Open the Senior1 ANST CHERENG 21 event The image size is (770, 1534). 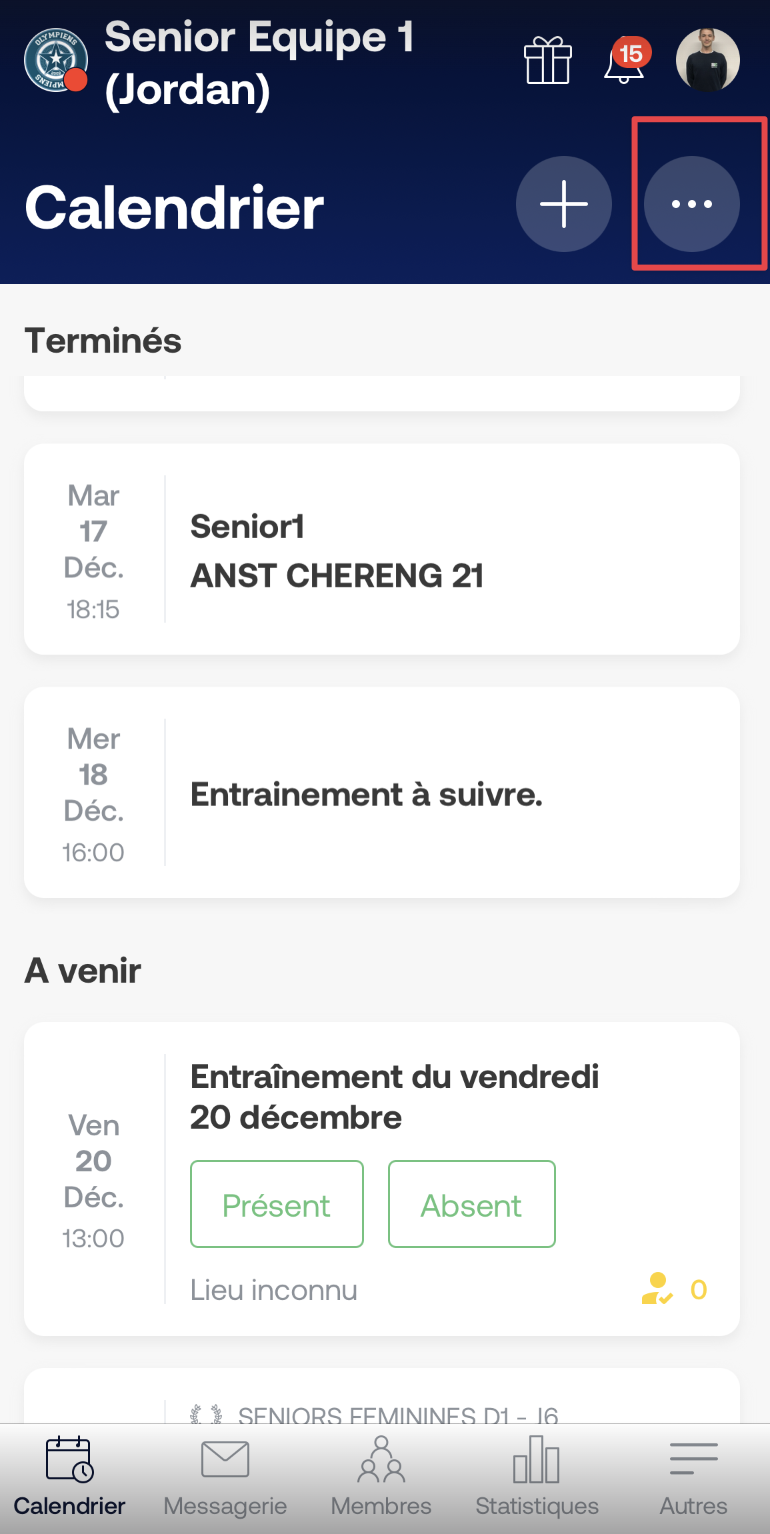tap(382, 549)
